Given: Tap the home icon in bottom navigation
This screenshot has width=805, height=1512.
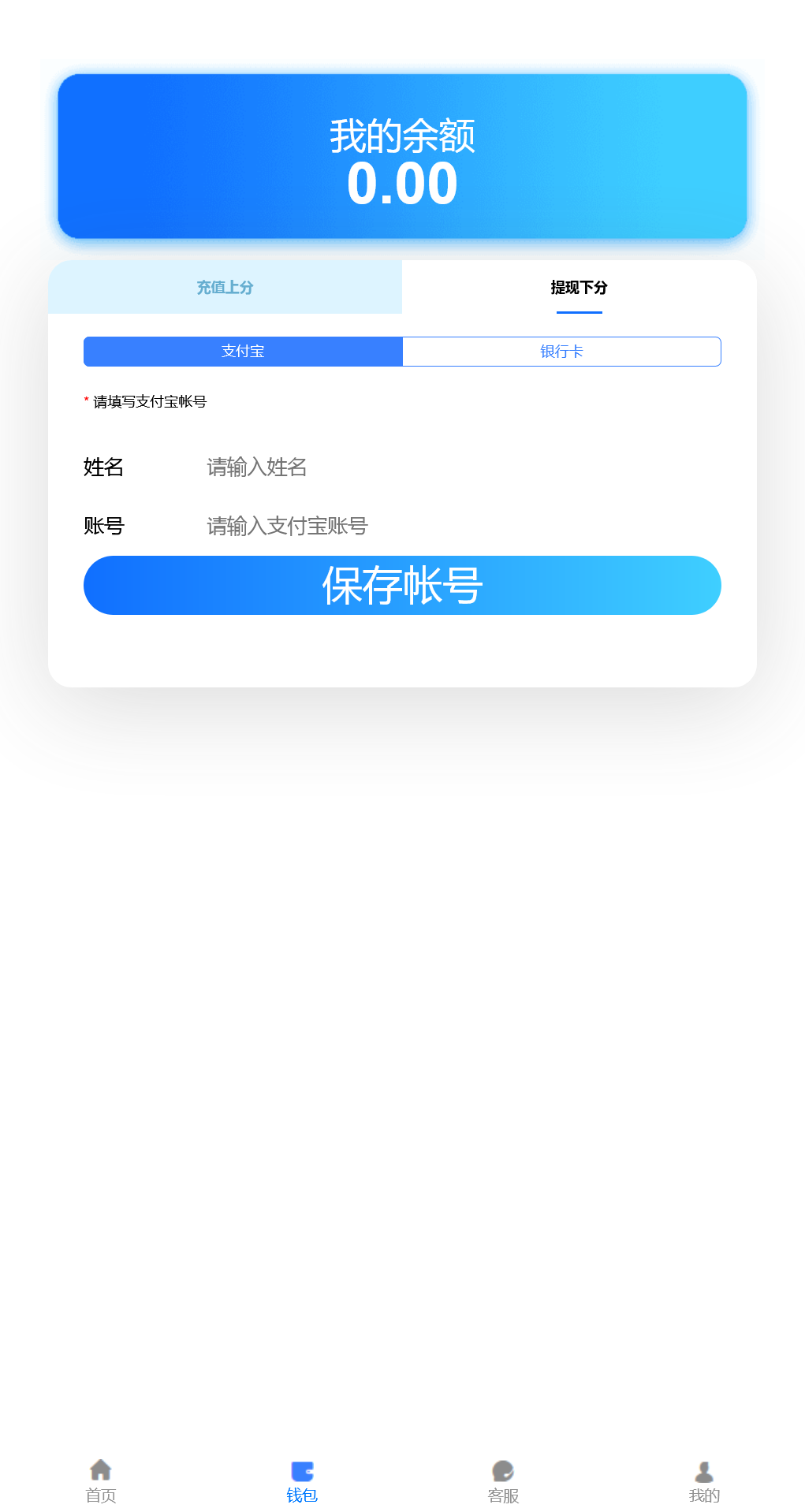Looking at the screenshot, I should click(100, 1469).
